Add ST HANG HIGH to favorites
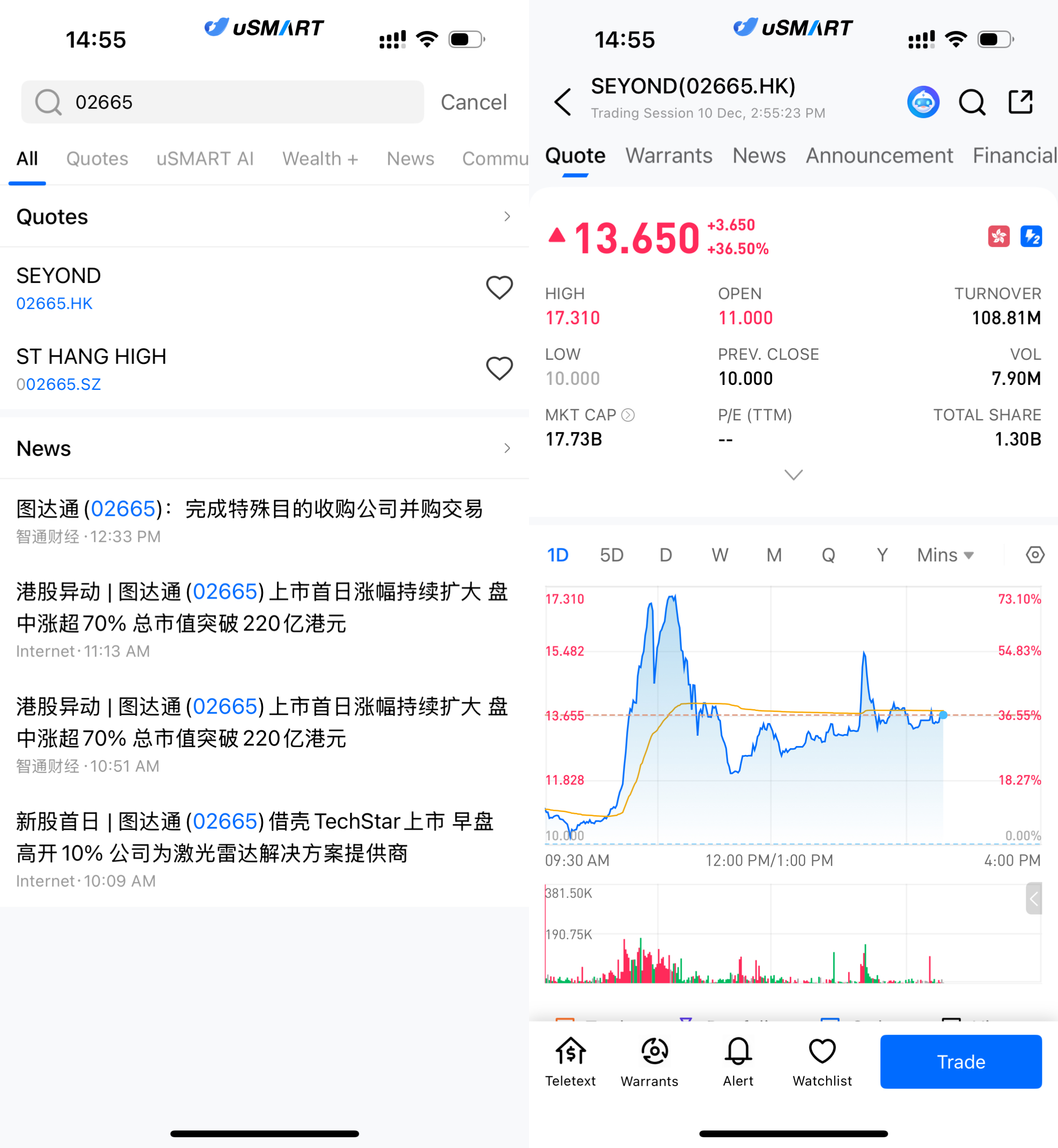The height and width of the screenshot is (1148, 1058). tap(499, 369)
